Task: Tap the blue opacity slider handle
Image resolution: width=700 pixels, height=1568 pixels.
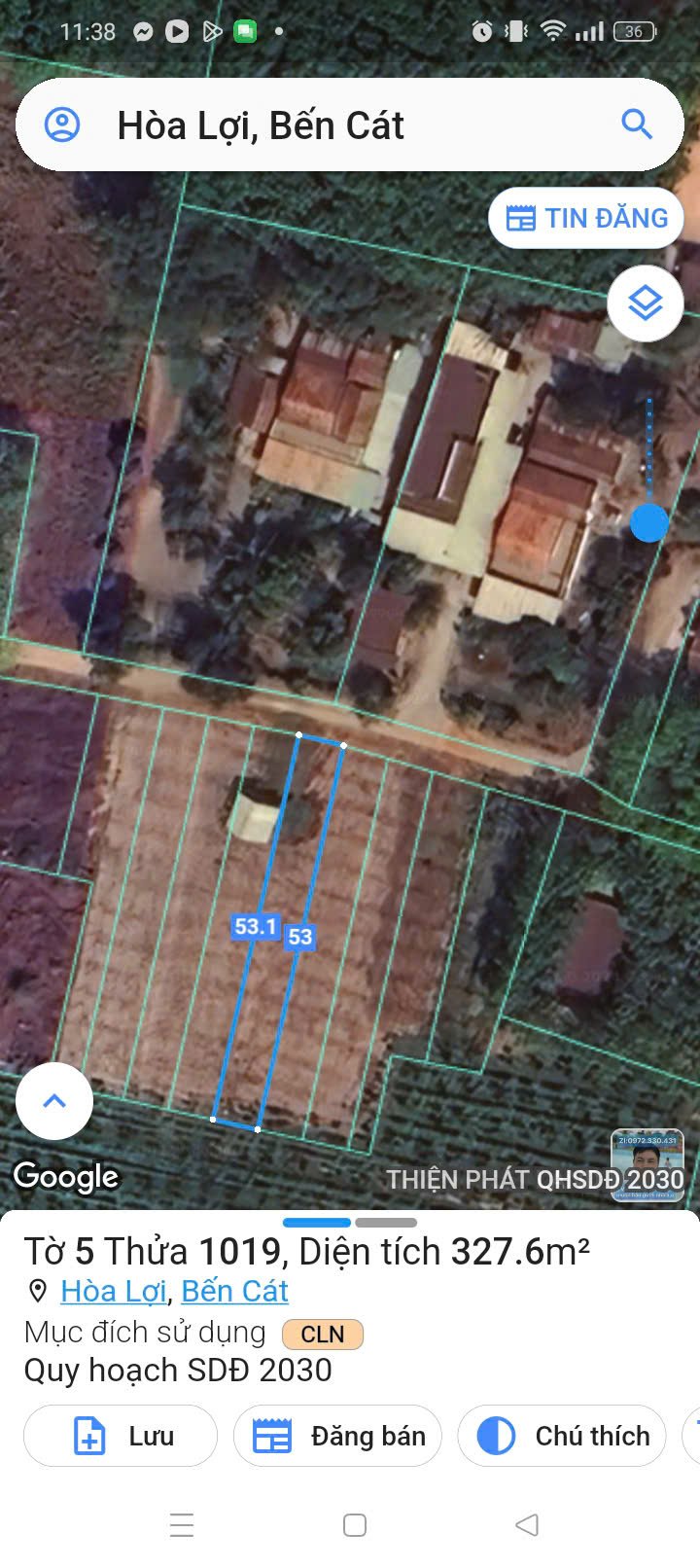Action: [649, 523]
